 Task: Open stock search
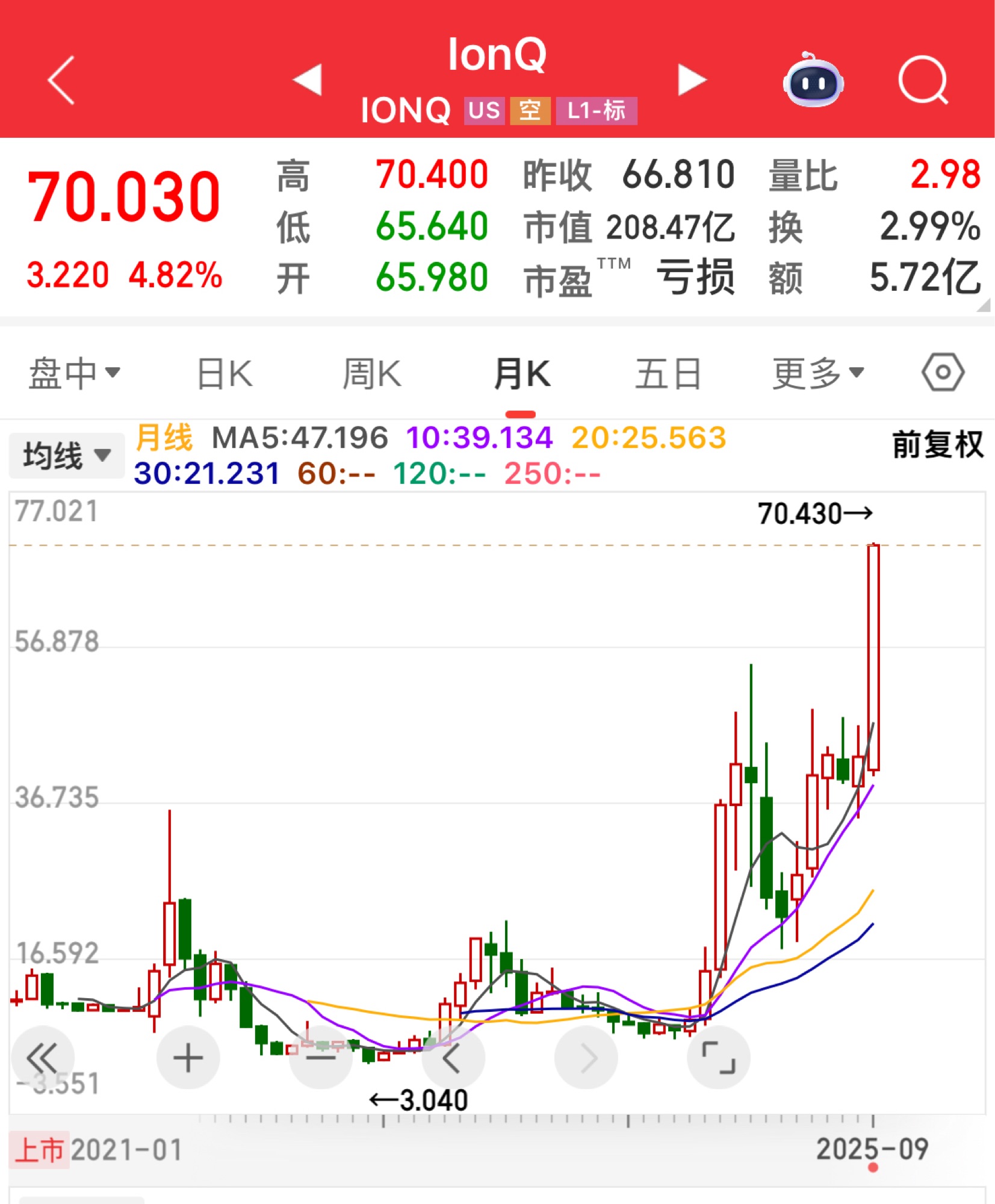tap(922, 81)
